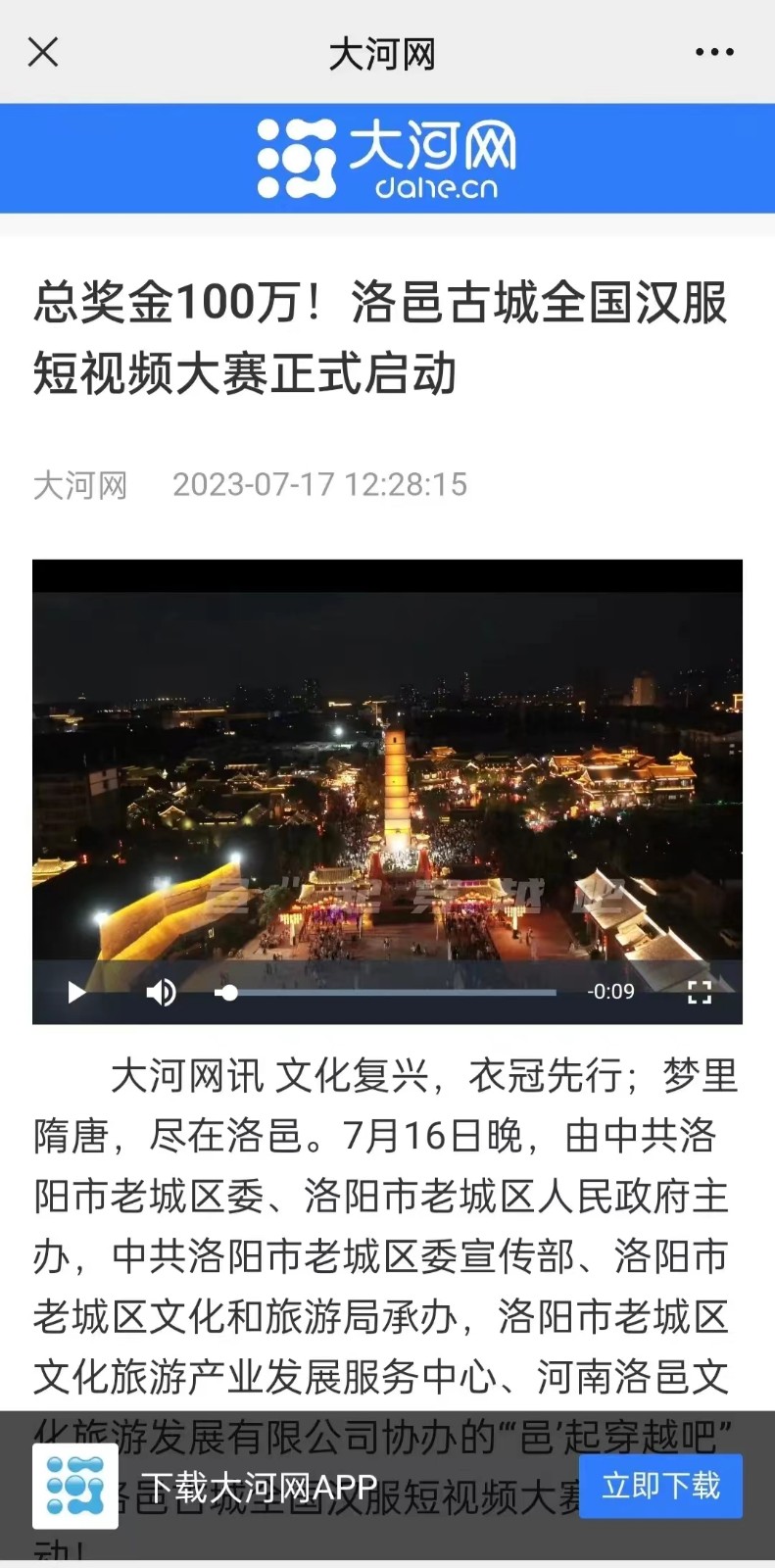Play the Luoyi ancient city video
The width and height of the screenshot is (775, 1568).
[x=76, y=992]
